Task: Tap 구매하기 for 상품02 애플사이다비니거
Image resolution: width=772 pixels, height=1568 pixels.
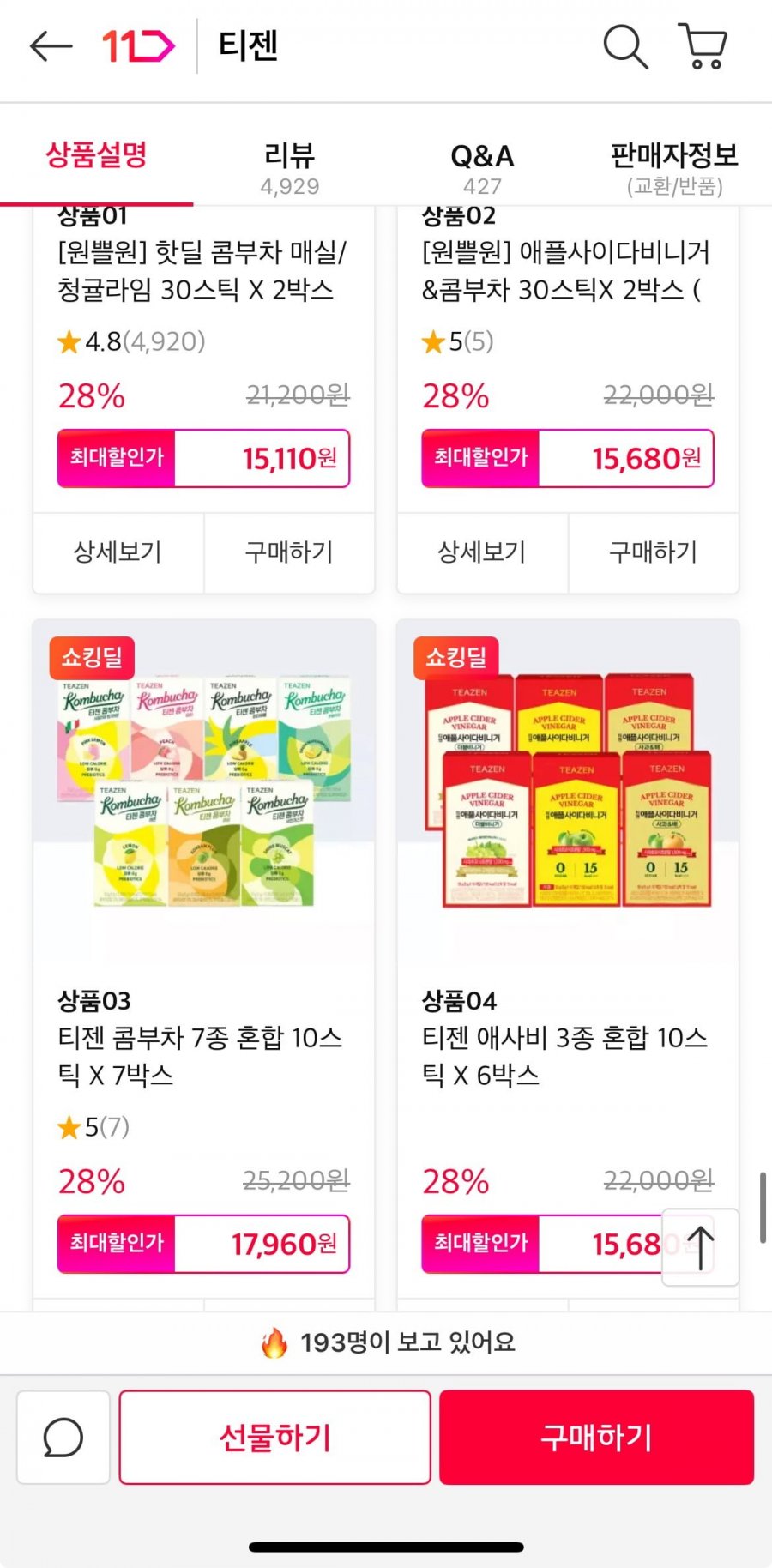Action: pyautogui.click(x=653, y=552)
